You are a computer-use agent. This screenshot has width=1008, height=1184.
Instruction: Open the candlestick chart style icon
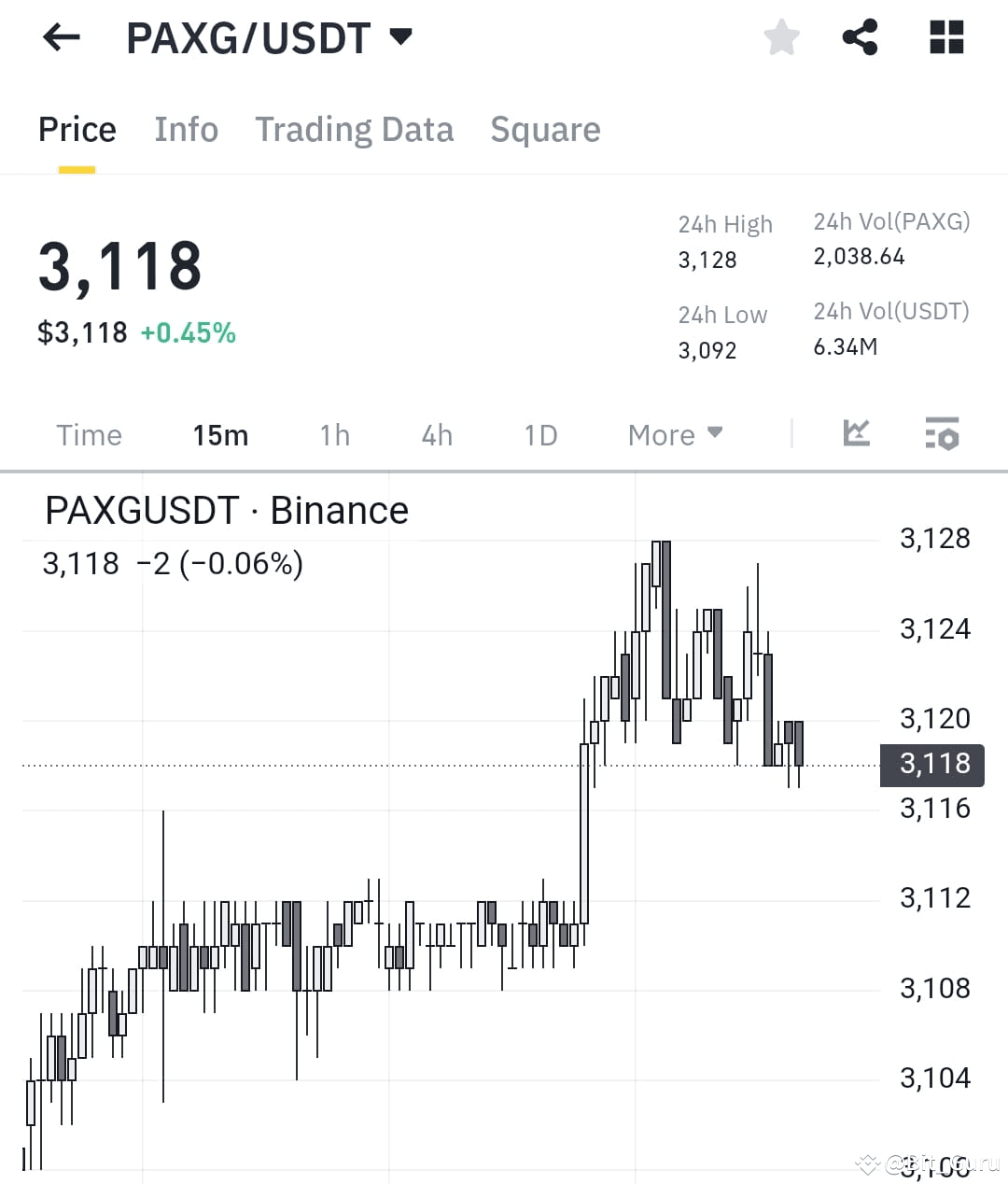tap(856, 434)
